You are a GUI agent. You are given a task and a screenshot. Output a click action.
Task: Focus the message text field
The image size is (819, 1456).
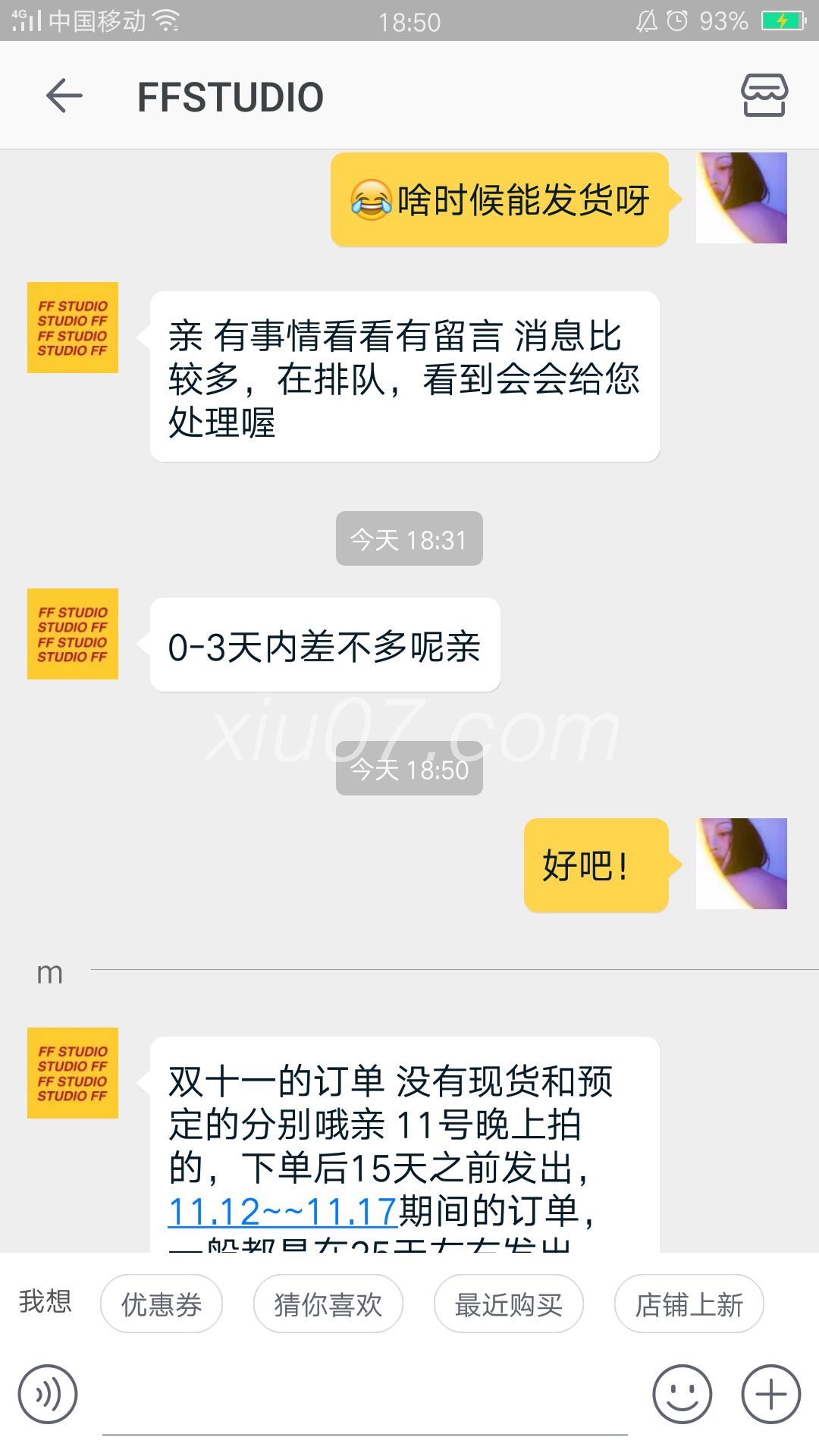click(x=364, y=1399)
